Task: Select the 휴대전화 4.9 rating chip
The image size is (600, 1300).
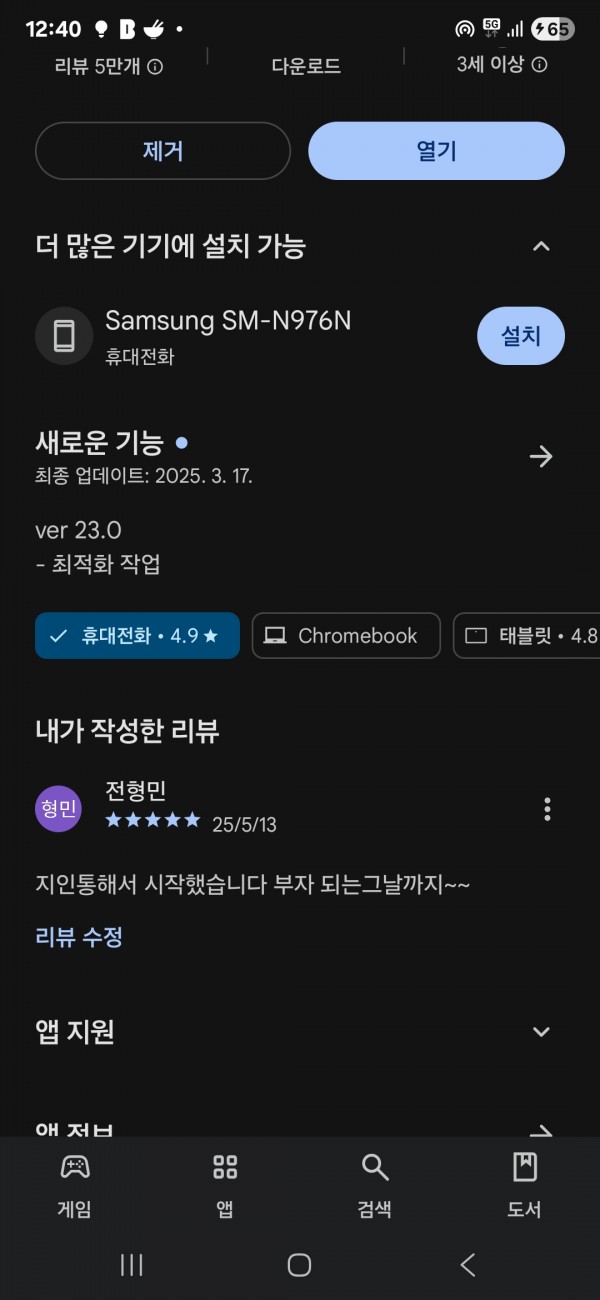Action: coord(137,636)
